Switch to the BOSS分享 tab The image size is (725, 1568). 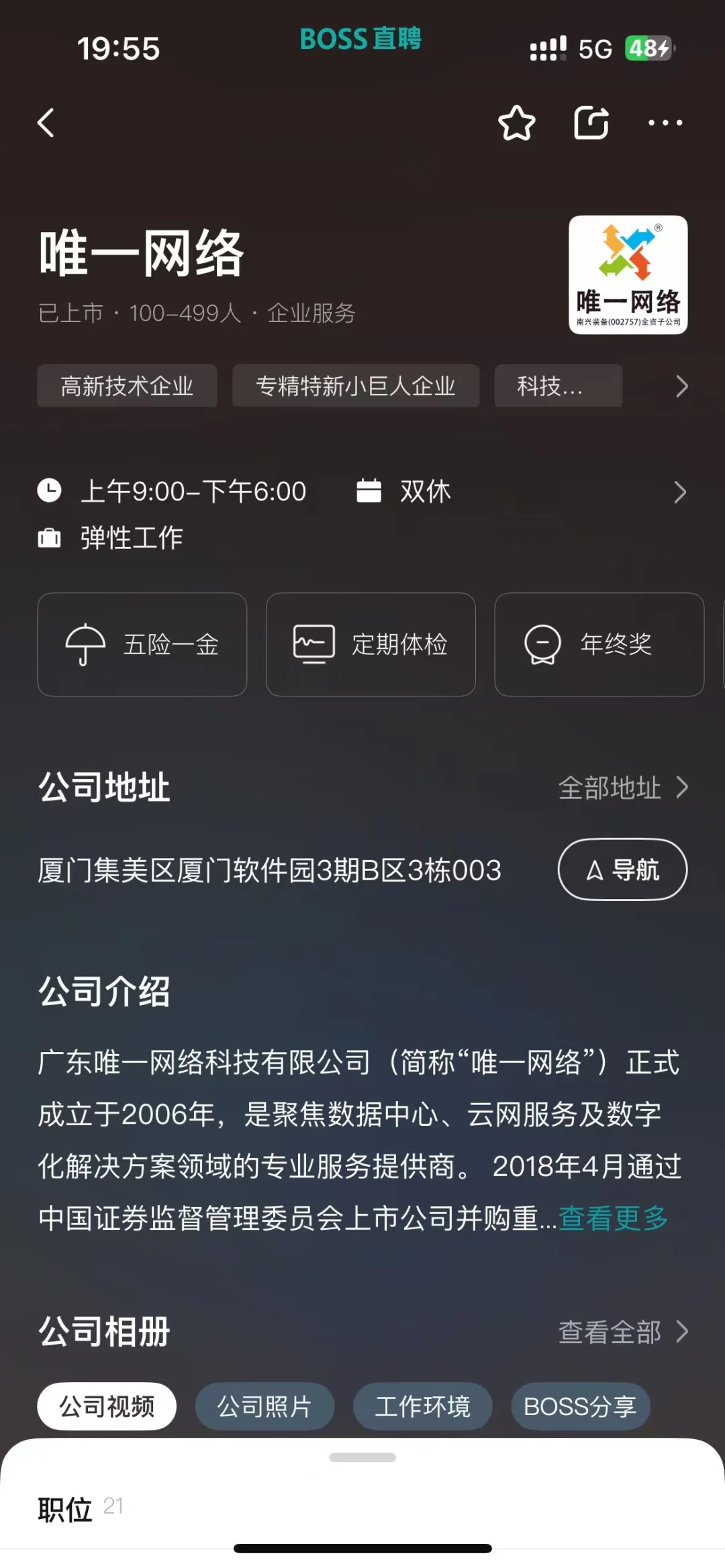(x=580, y=1406)
